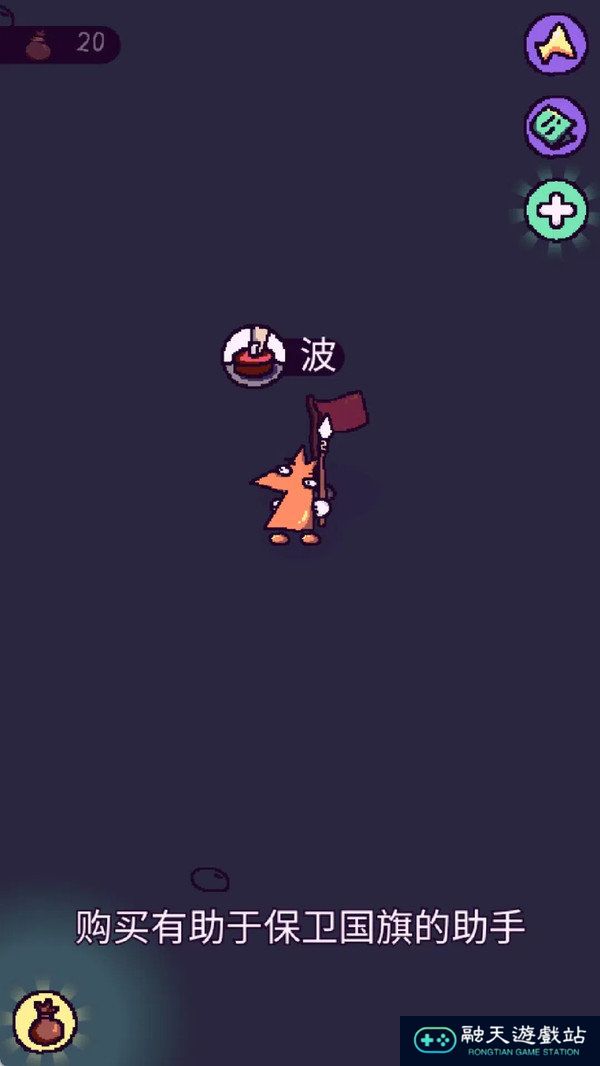Tap the purple arrow icon
Viewport: 600px width, 1066px height.
[x=556, y=44]
